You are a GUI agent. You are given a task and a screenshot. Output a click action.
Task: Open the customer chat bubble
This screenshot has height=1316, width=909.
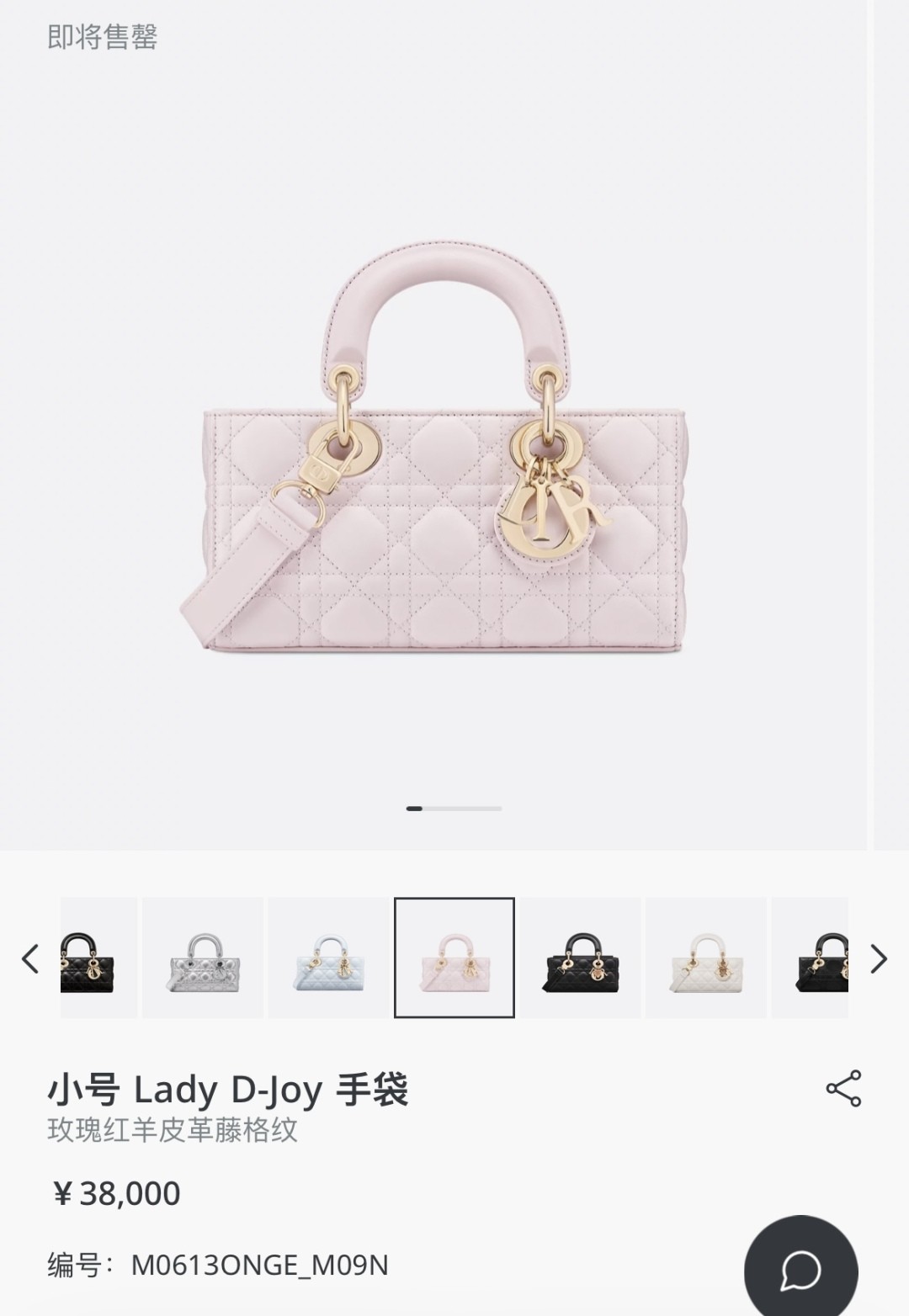800,1269
